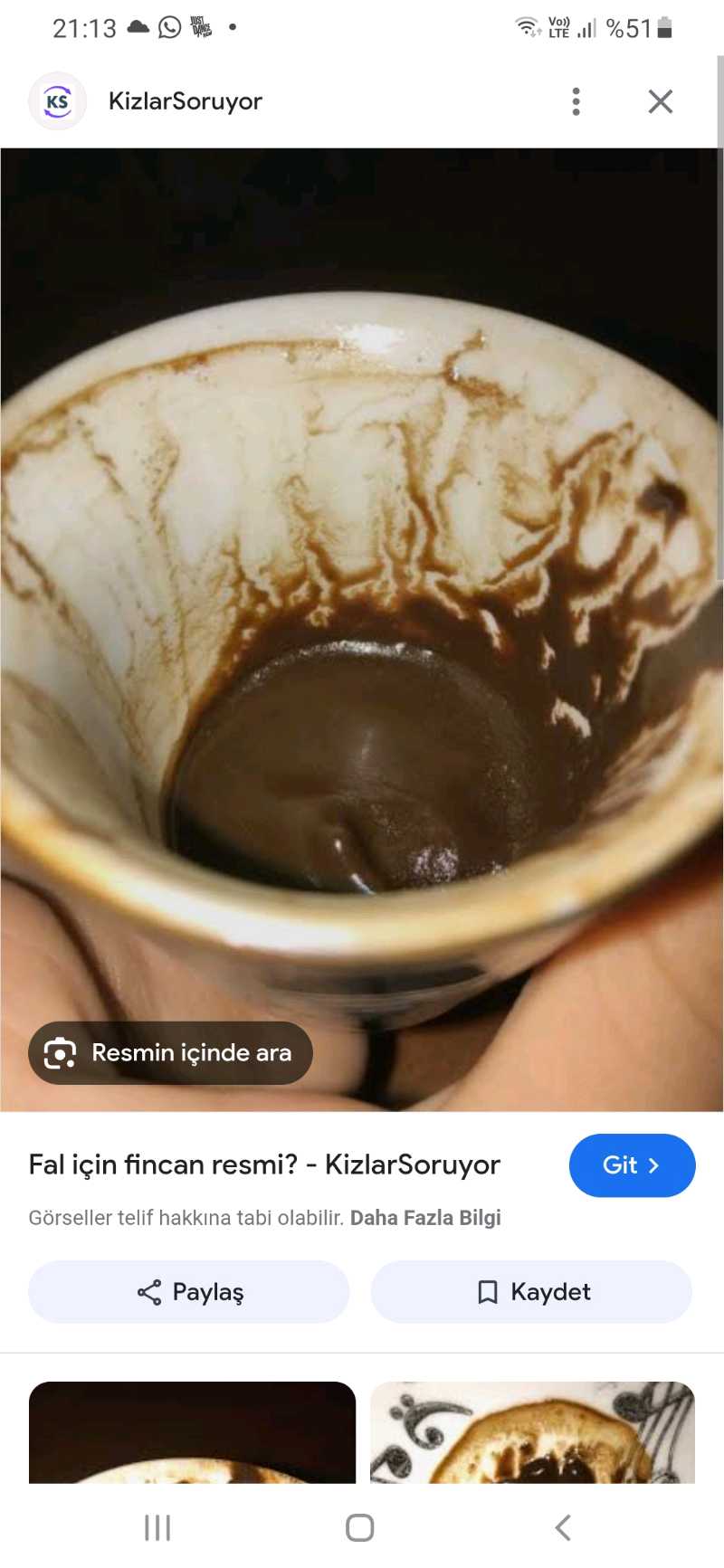The image size is (724, 1568).
Task: Open the KizlarSoruyor source header
Action: (185, 101)
